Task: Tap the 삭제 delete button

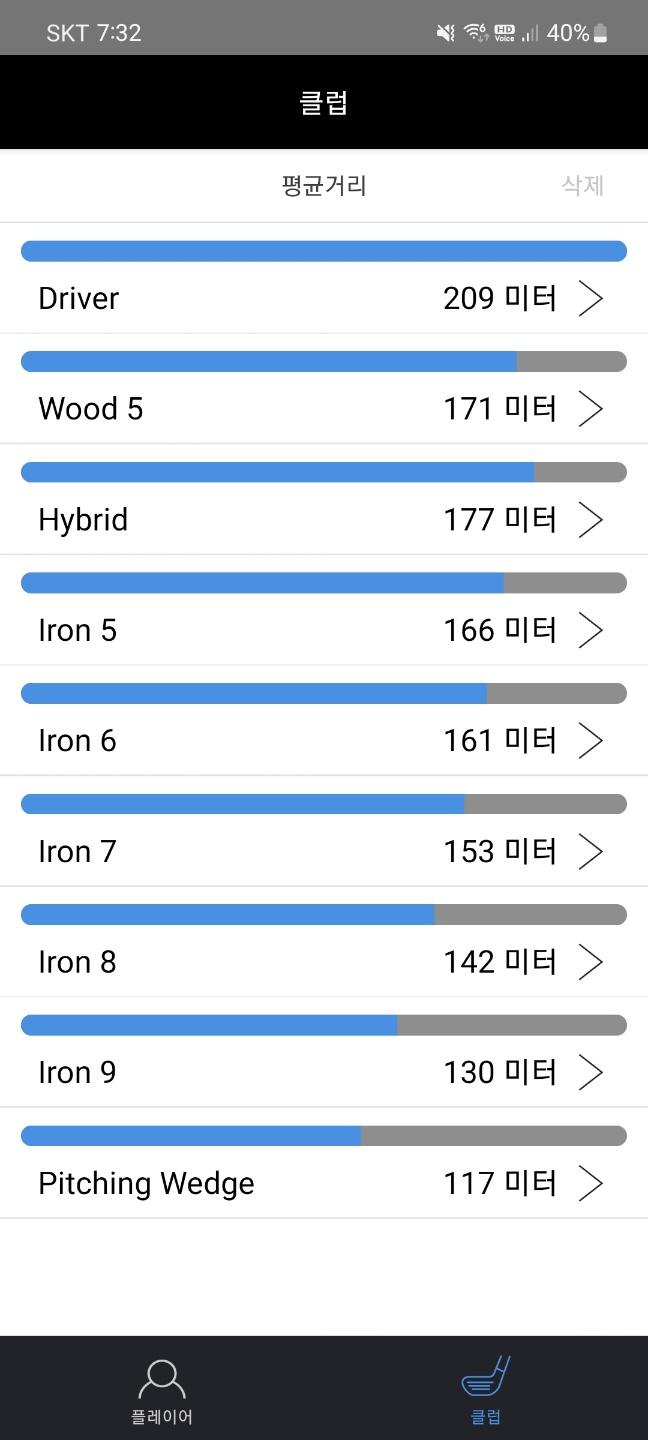Action: pos(582,185)
